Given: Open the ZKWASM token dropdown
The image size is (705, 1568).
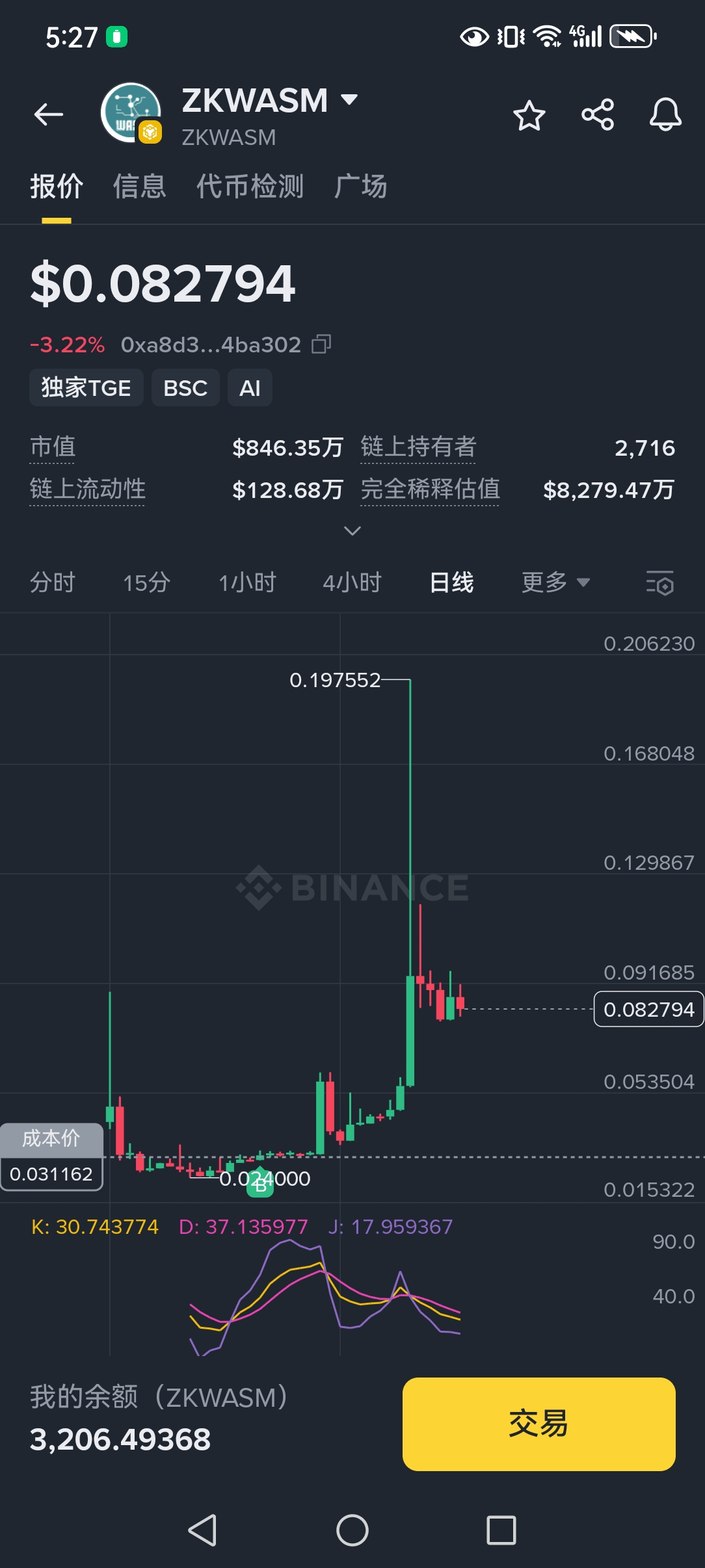Looking at the screenshot, I should click(x=349, y=99).
